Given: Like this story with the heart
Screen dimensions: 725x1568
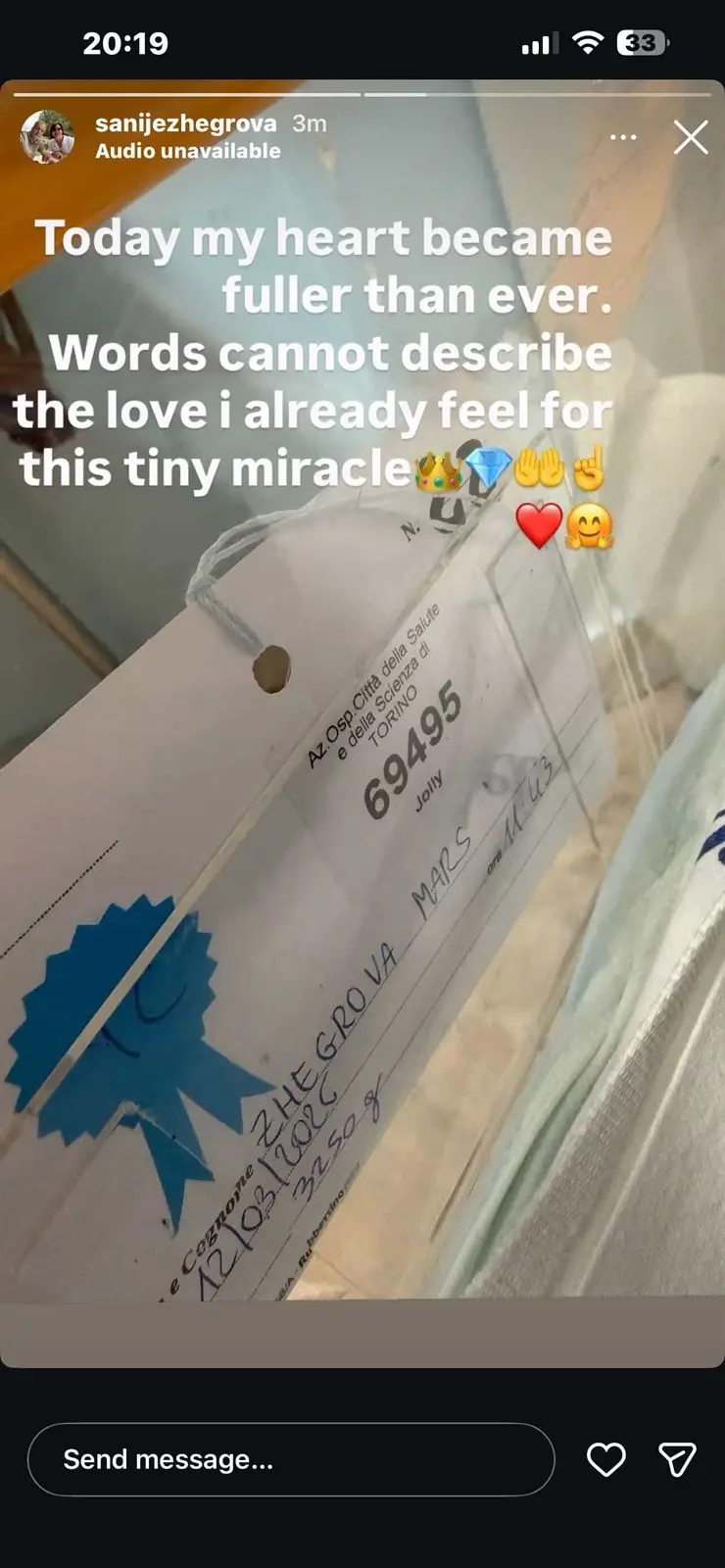Looking at the screenshot, I should coord(605,1459).
